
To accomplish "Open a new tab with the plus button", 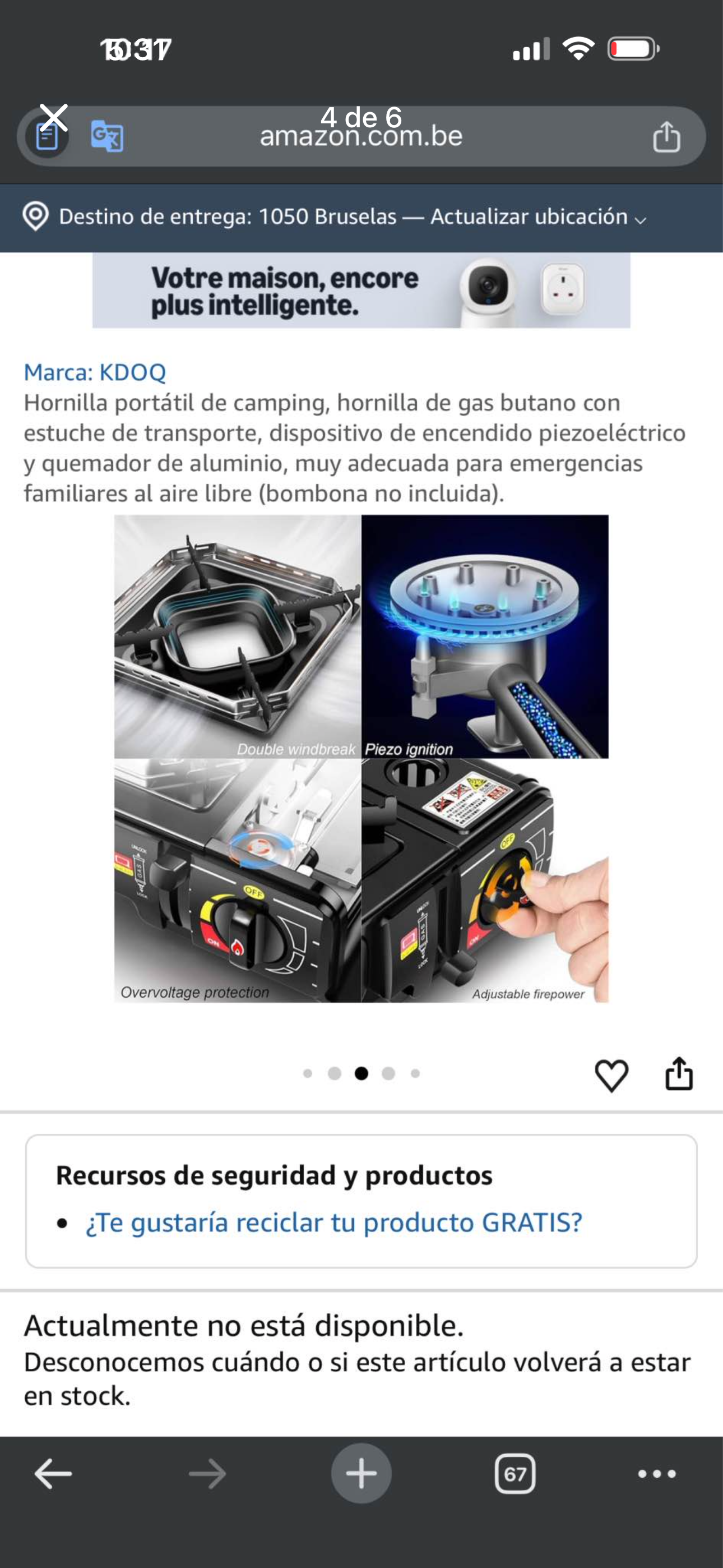I will 361,1474.
